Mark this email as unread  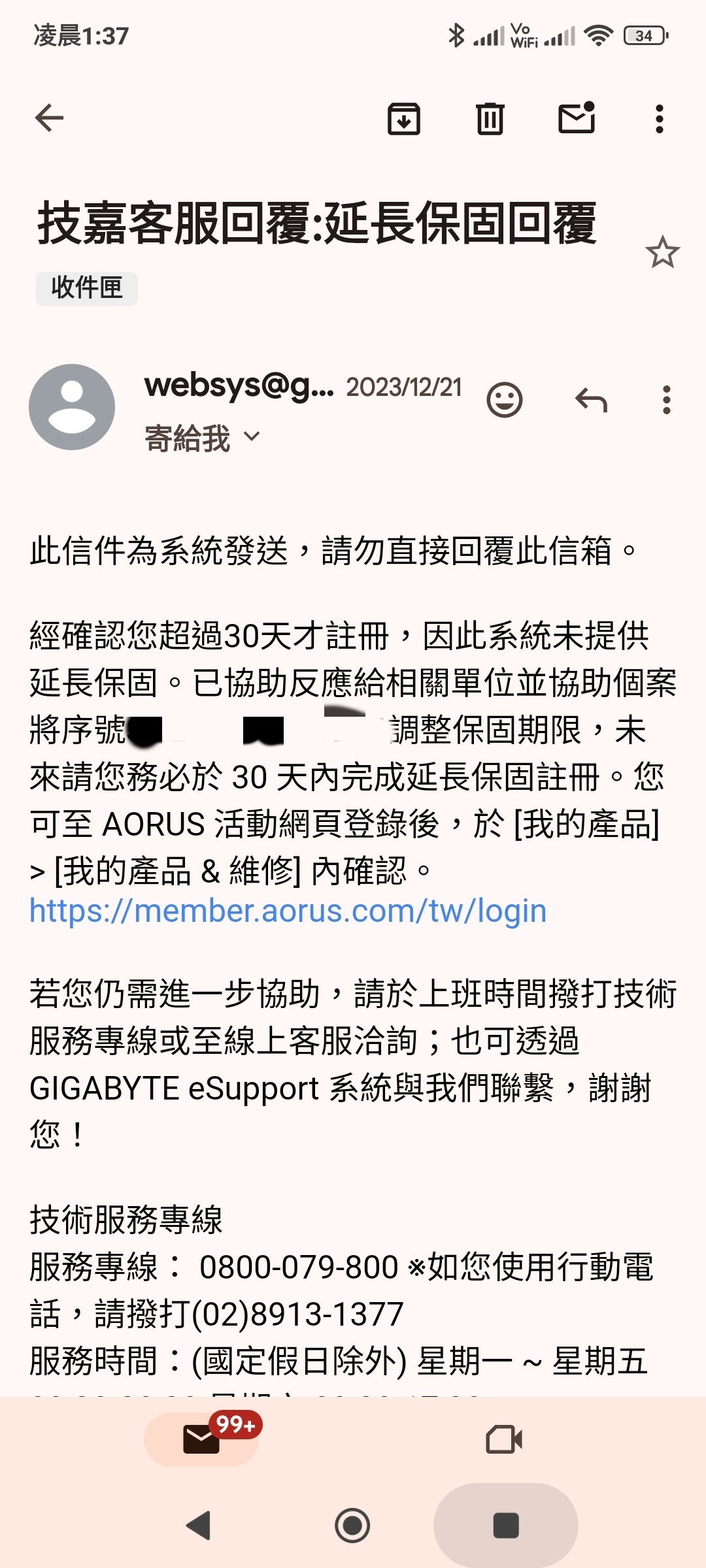point(577,118)
